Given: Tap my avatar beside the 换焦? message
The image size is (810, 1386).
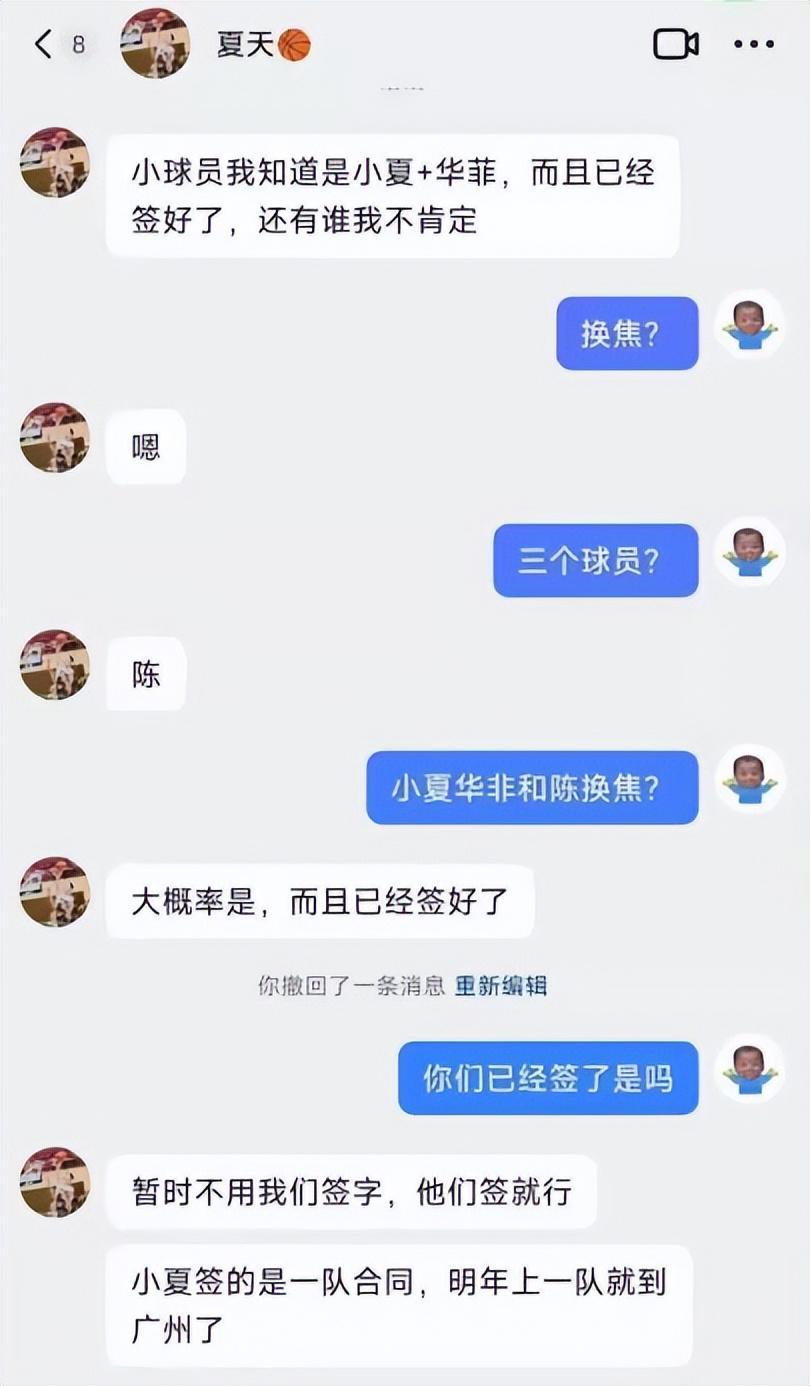Looking at the screenshot, I should click(749, 326).
